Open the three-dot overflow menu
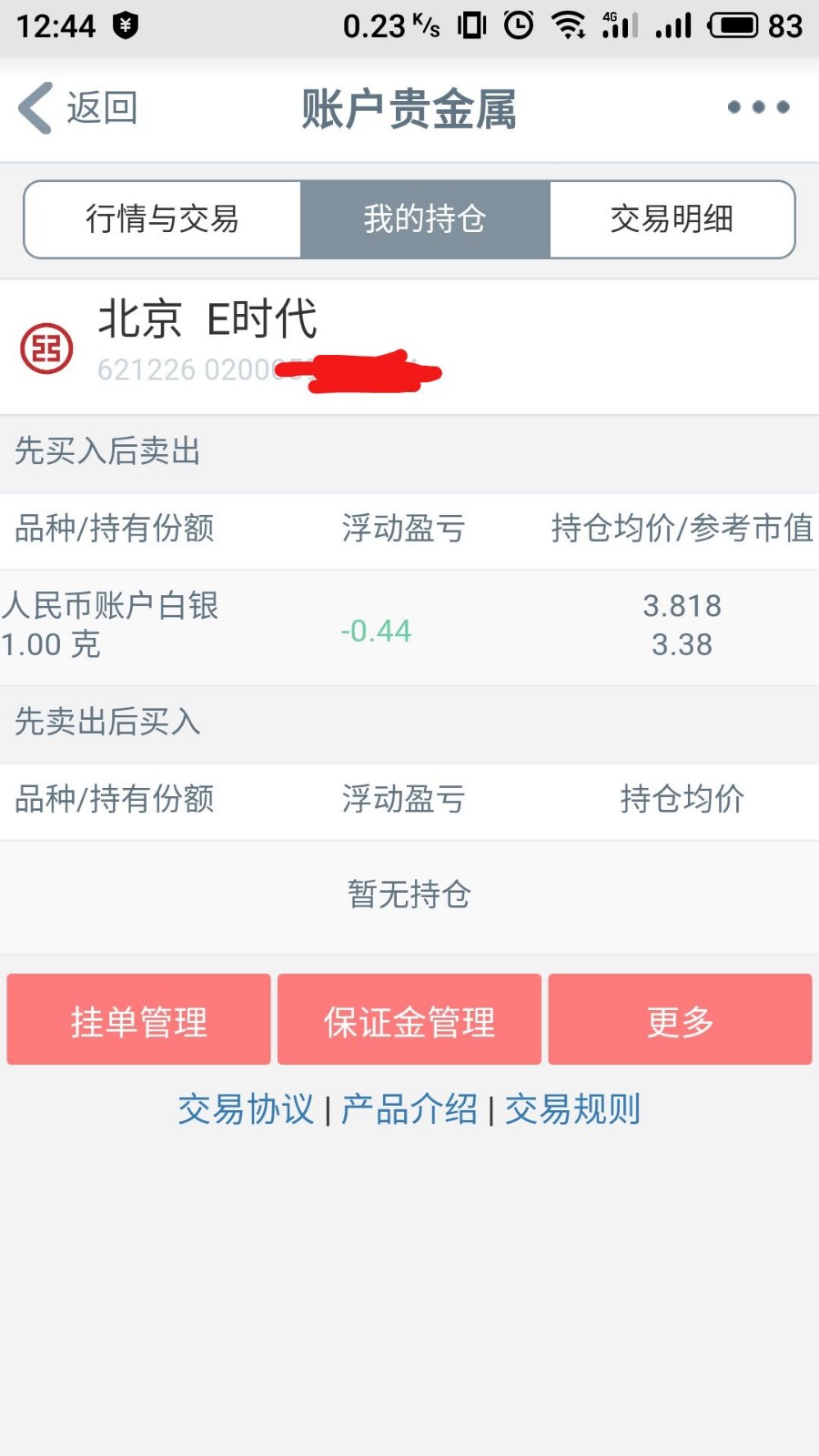Image resolution: width=819 pixels, height=1456 pixels. pyautogui.click(x=757, y=107)
